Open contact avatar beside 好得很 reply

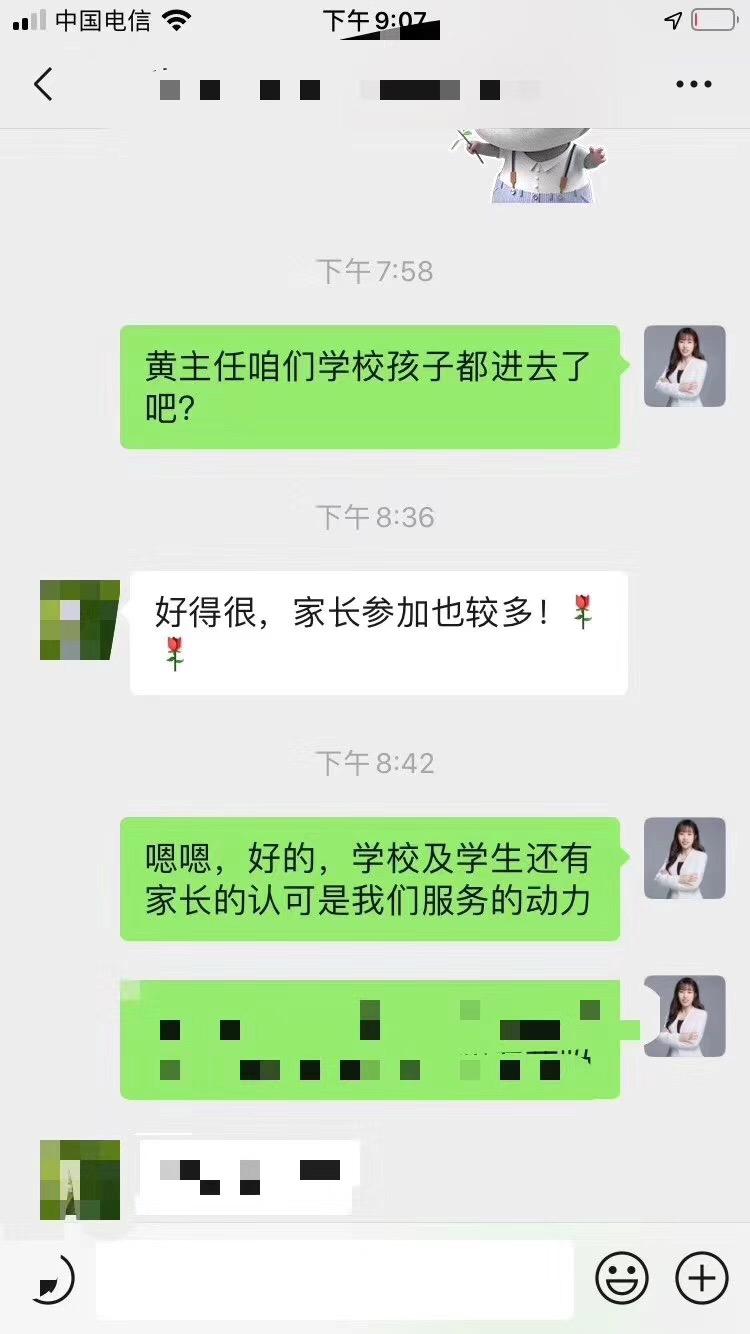click(x=80, y=620)
